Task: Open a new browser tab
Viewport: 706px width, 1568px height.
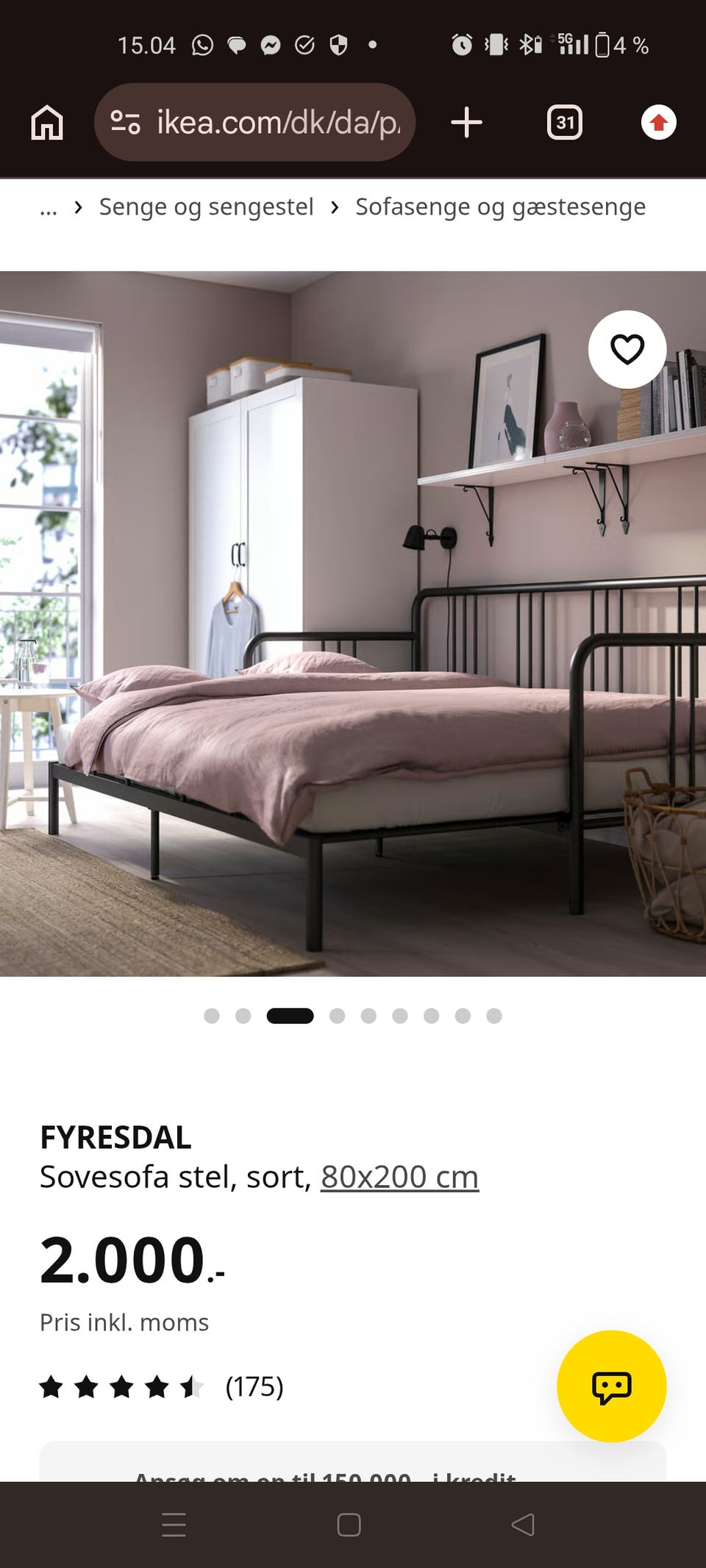Action: pos(466,122)
